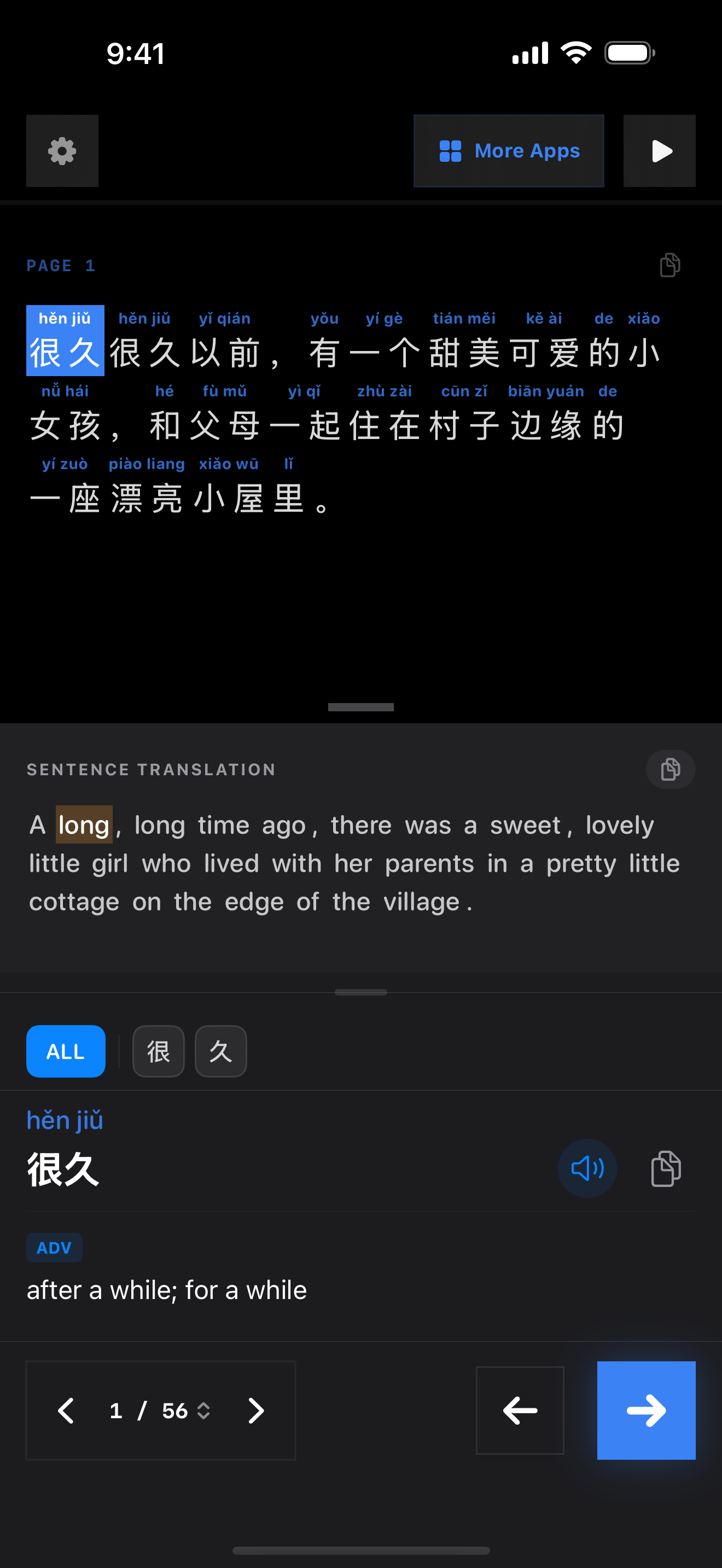The height and width of the screenshot is (1568, 722).
Task: Select the ALL tab
Action: point(66,1051)
